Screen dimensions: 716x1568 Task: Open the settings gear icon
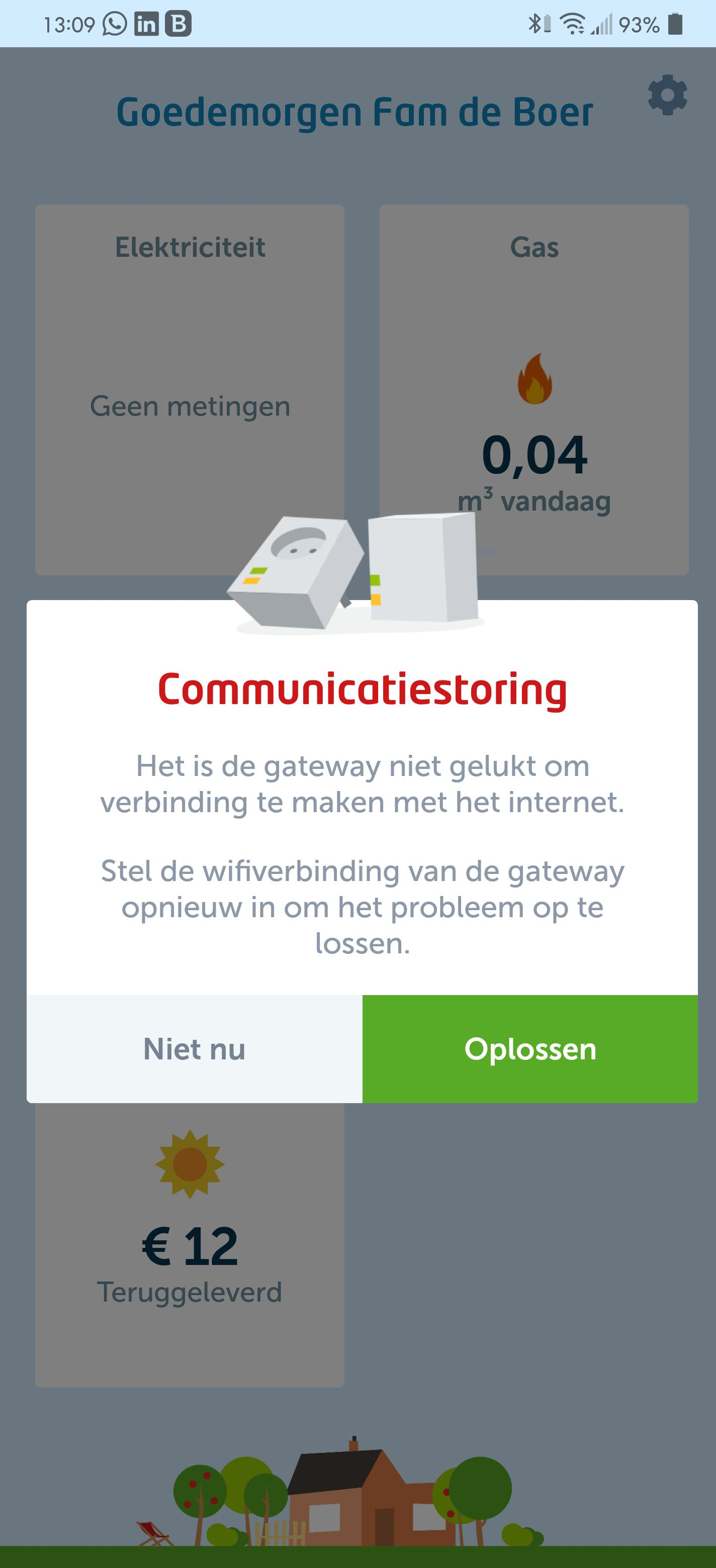(x=667, y=95)
